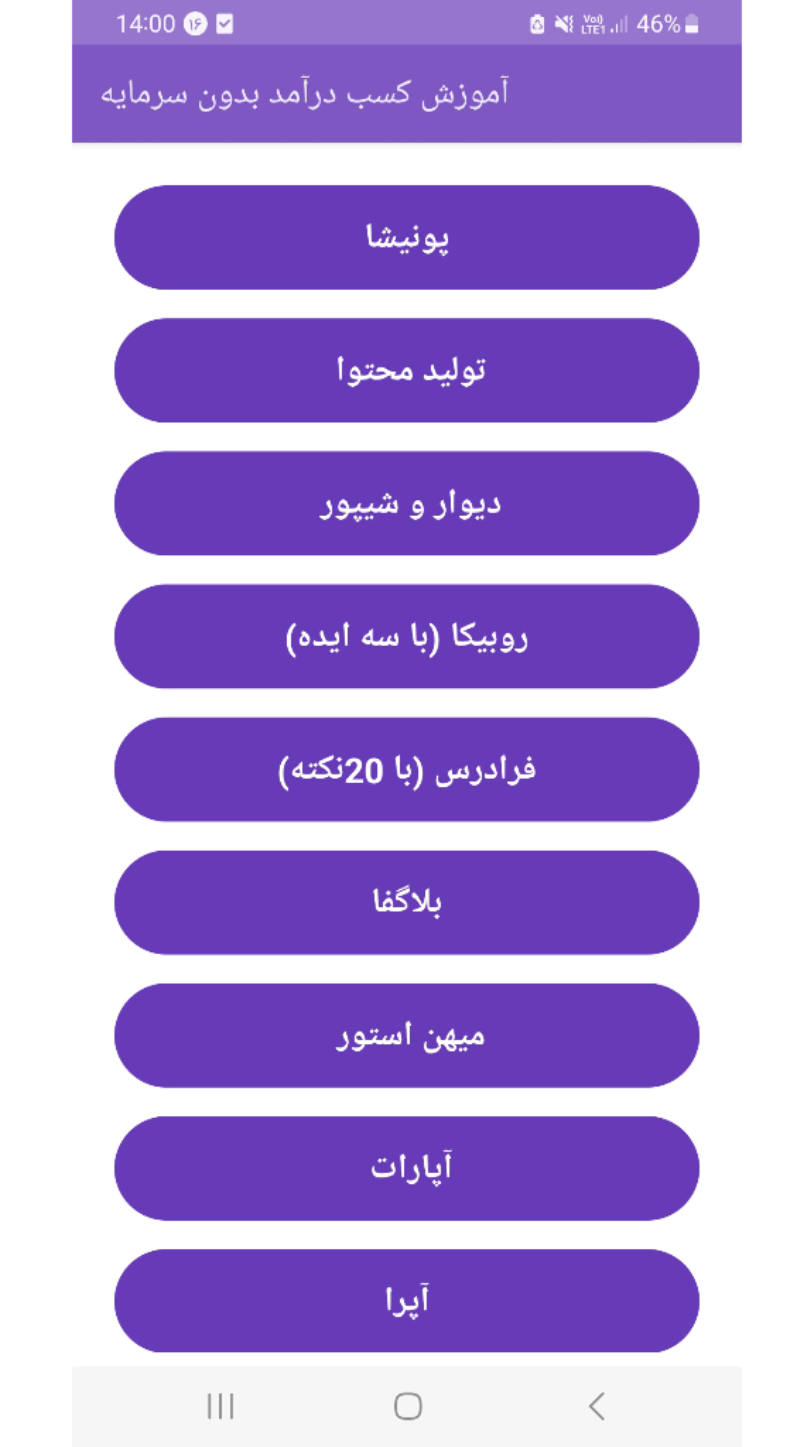
Task: Go back using the system back button
Action: click(596, 1406)
